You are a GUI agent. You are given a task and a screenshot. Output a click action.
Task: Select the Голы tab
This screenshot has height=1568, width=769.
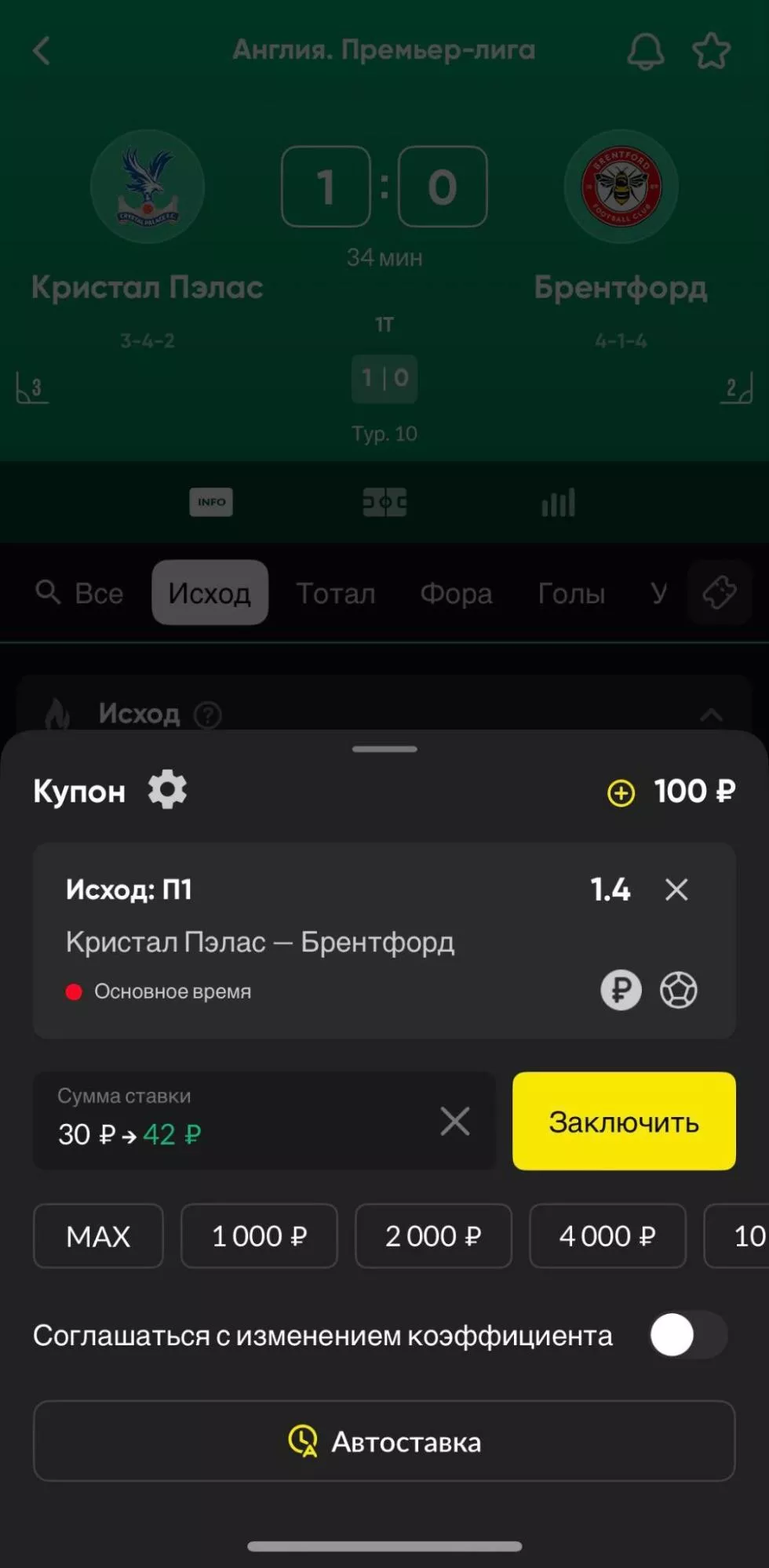tap(571, 593)
